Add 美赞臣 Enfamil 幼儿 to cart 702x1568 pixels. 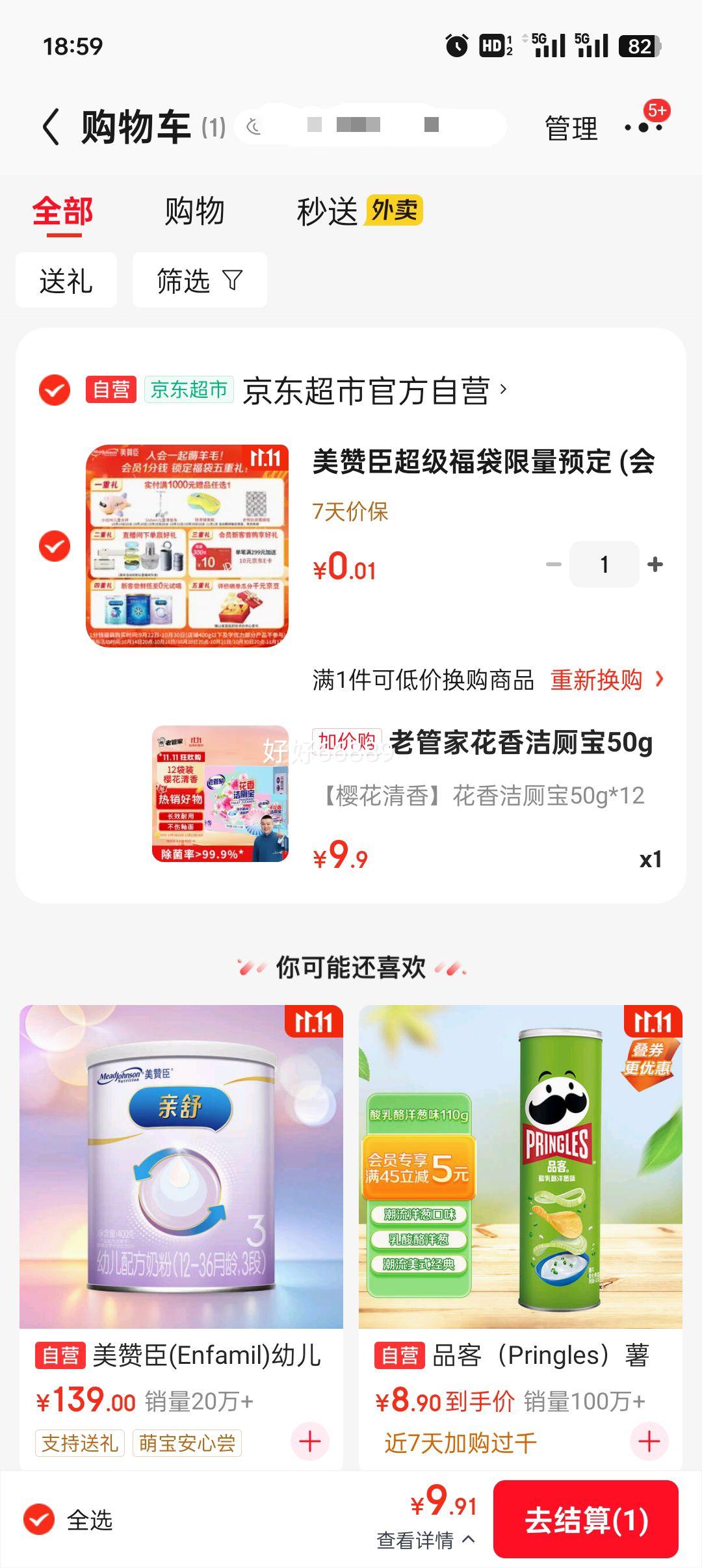pyautogui.click(x=309, y=1442)
